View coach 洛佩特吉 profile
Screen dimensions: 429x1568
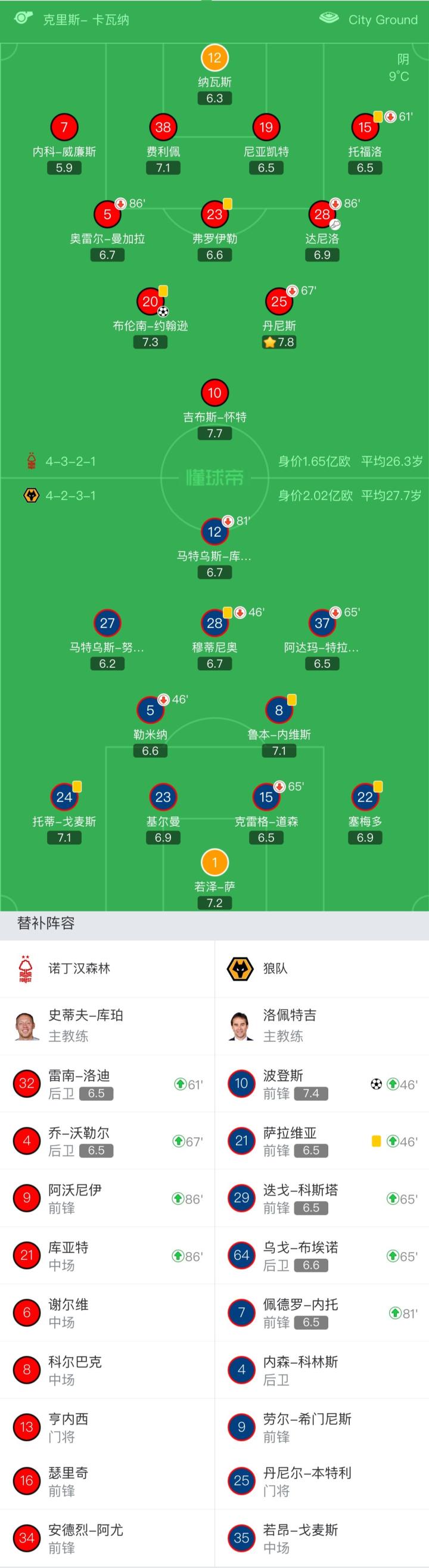[289, 1025]
